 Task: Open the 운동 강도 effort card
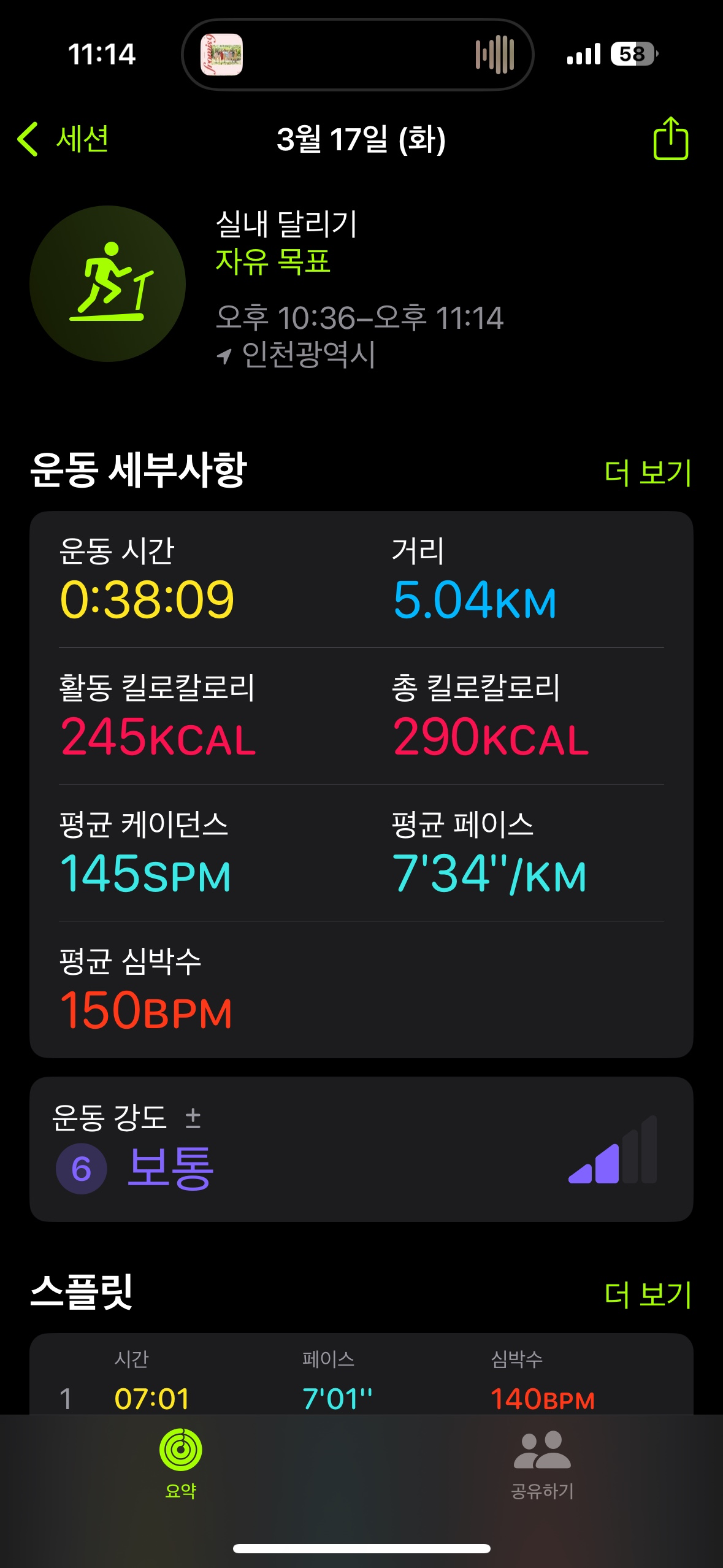[x=361, y=1148]
